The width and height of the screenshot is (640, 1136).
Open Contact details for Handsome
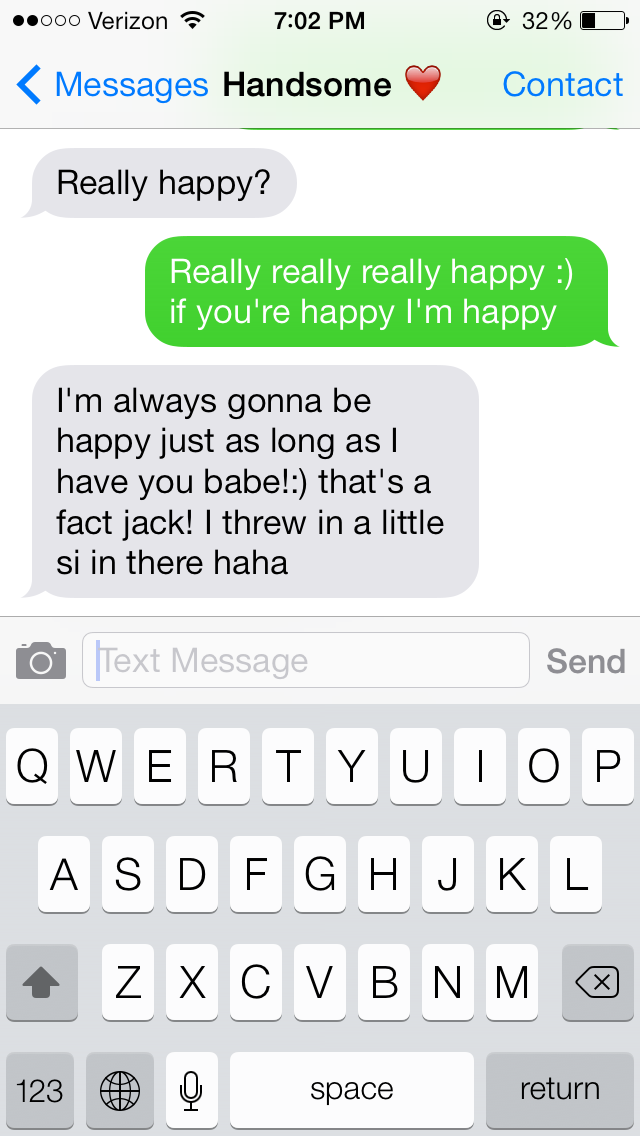(x=562, y=86)
